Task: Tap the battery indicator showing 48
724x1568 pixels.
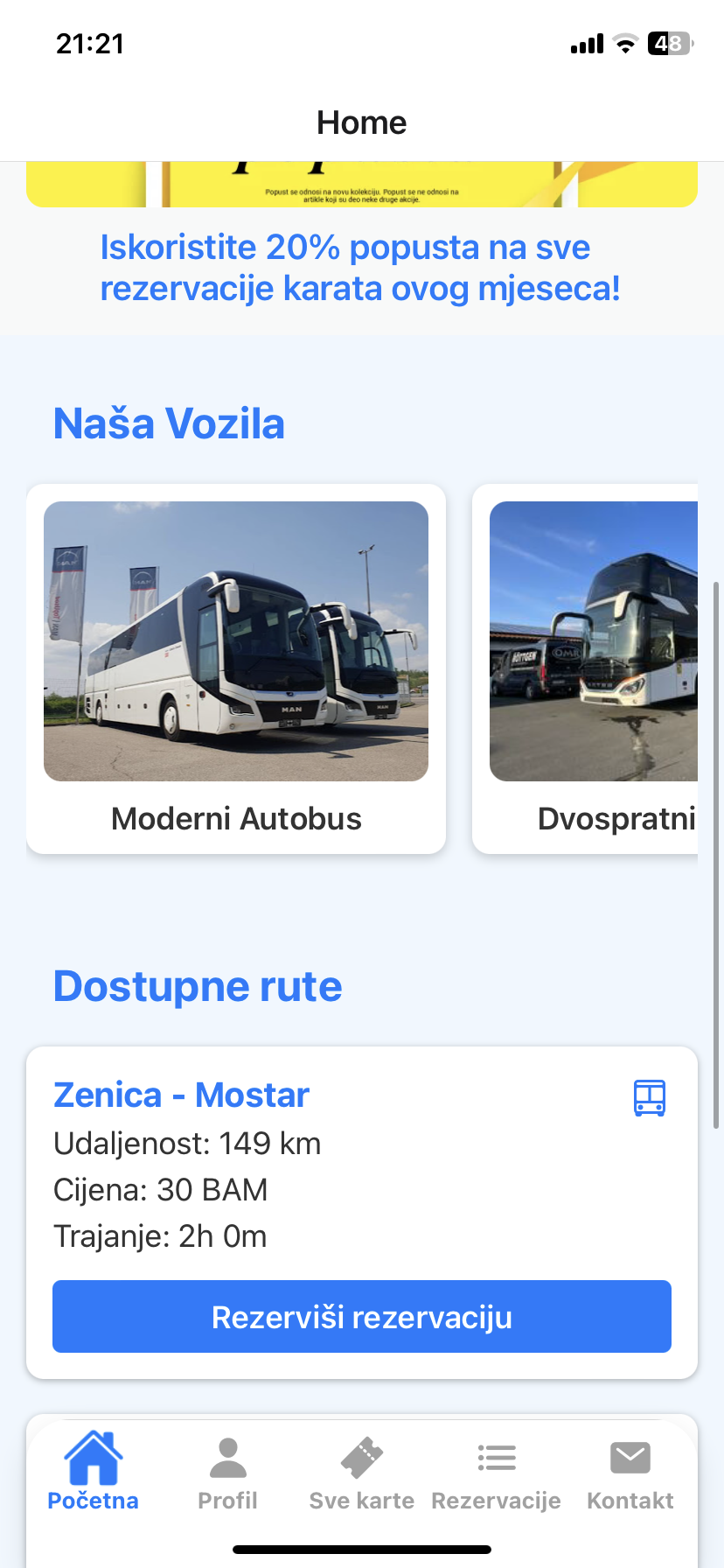Action: point(670,43)
